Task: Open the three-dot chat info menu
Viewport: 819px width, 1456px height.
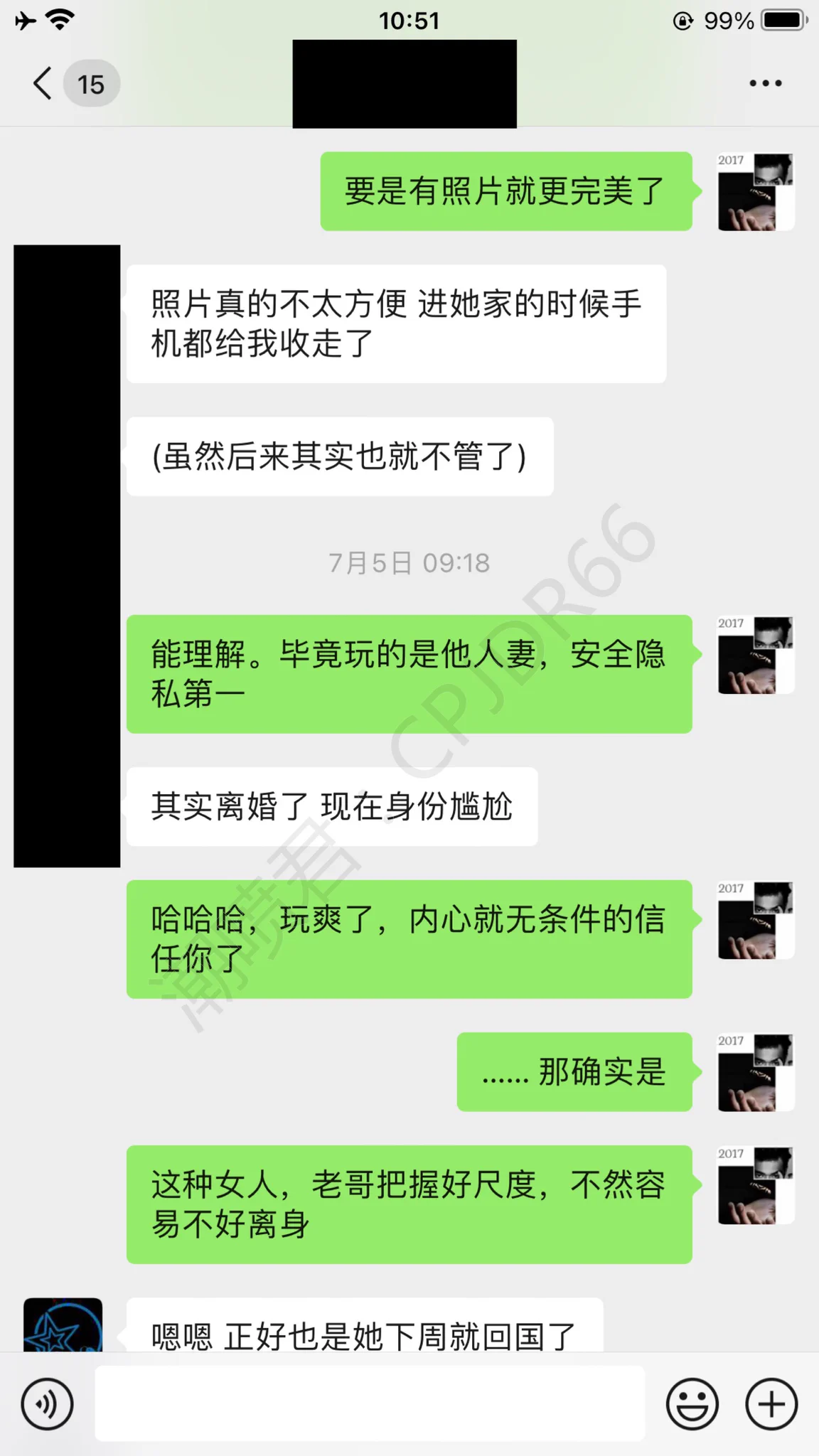Action: click(x=765, y=84)
